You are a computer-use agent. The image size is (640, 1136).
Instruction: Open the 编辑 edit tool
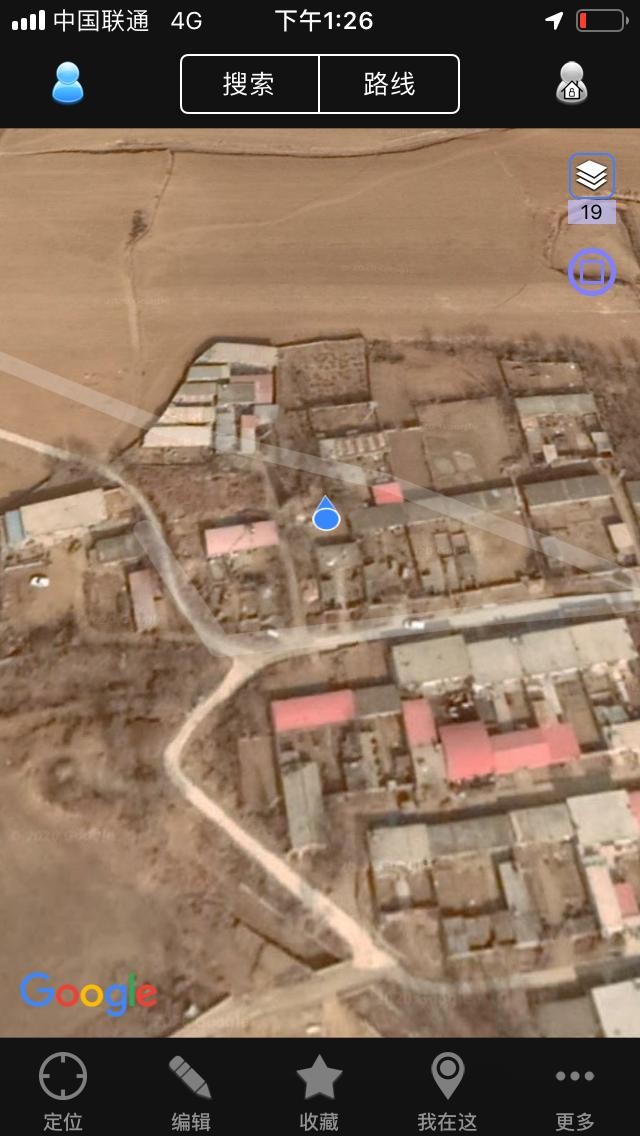pos(191,1091)
